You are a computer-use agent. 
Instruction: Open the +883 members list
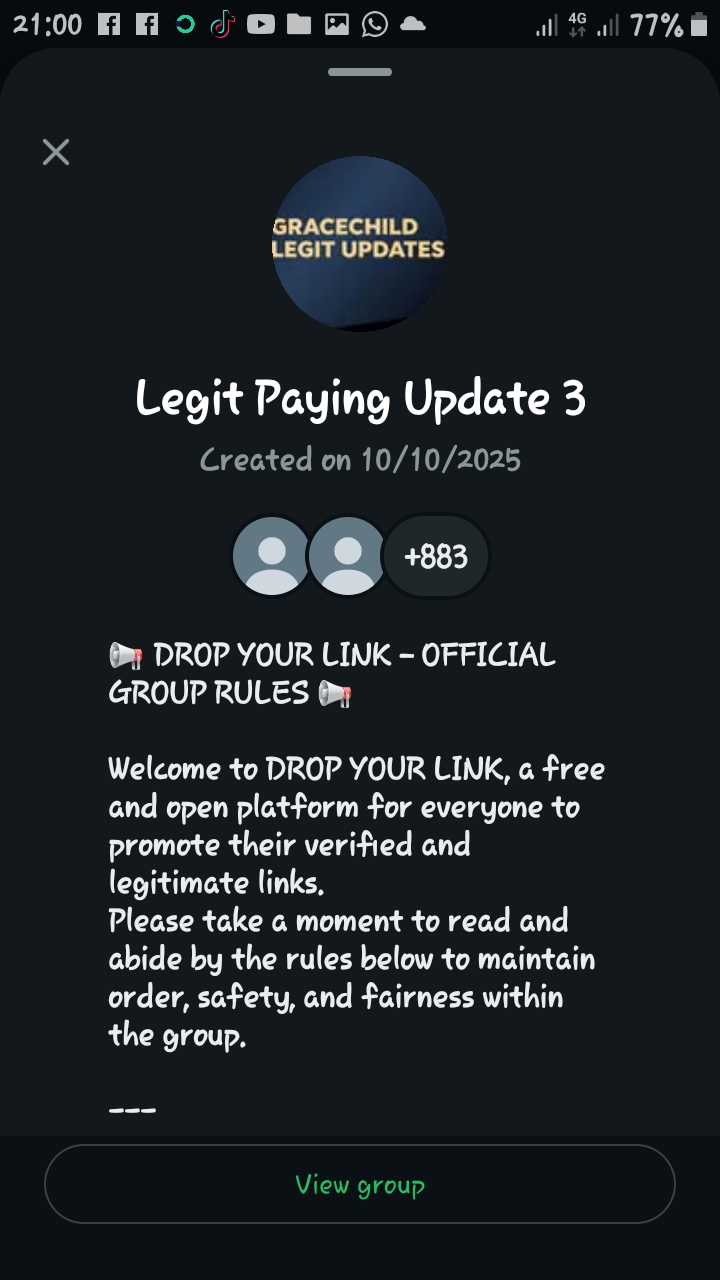pyautogui.click(x=437, y=556)
